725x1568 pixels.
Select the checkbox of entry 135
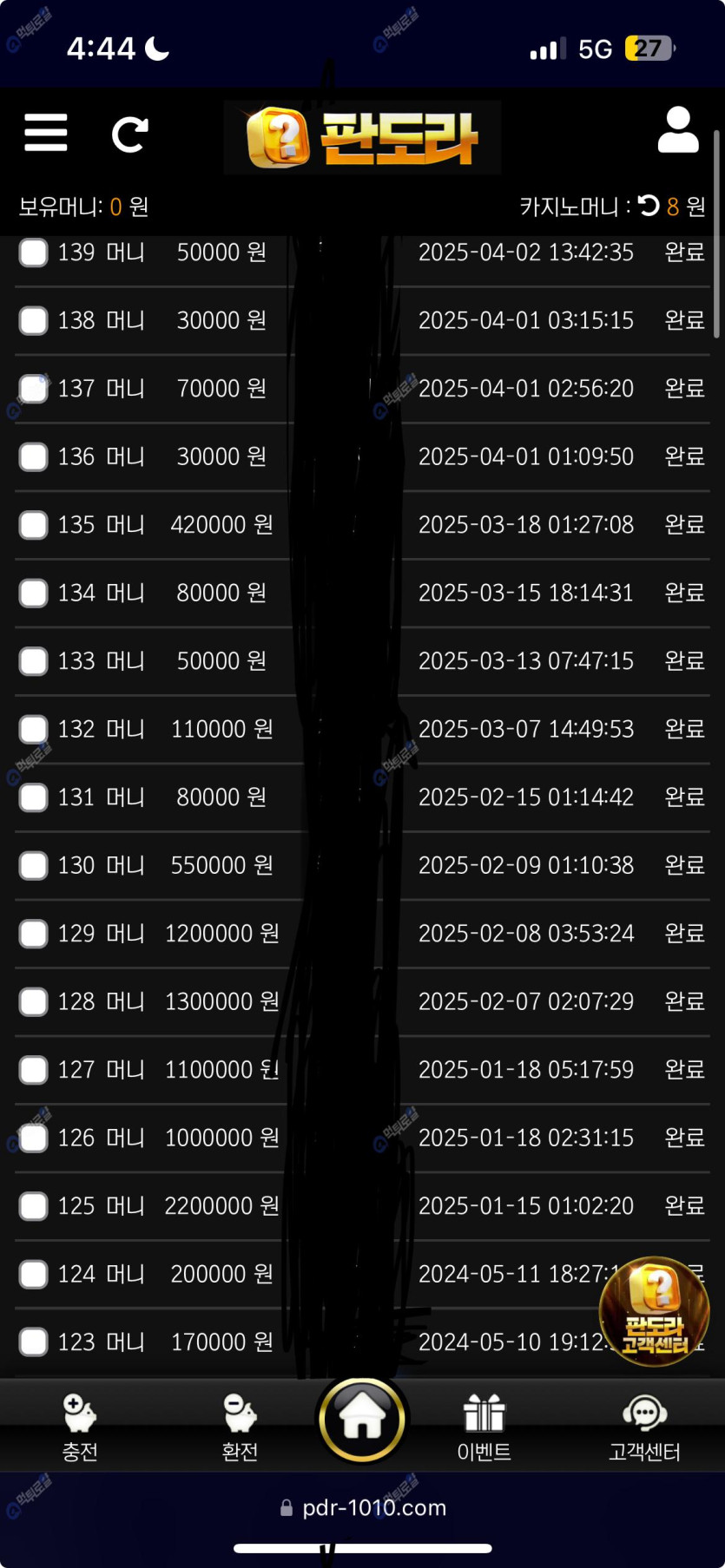pyautogui.click(x=34, y=525)
